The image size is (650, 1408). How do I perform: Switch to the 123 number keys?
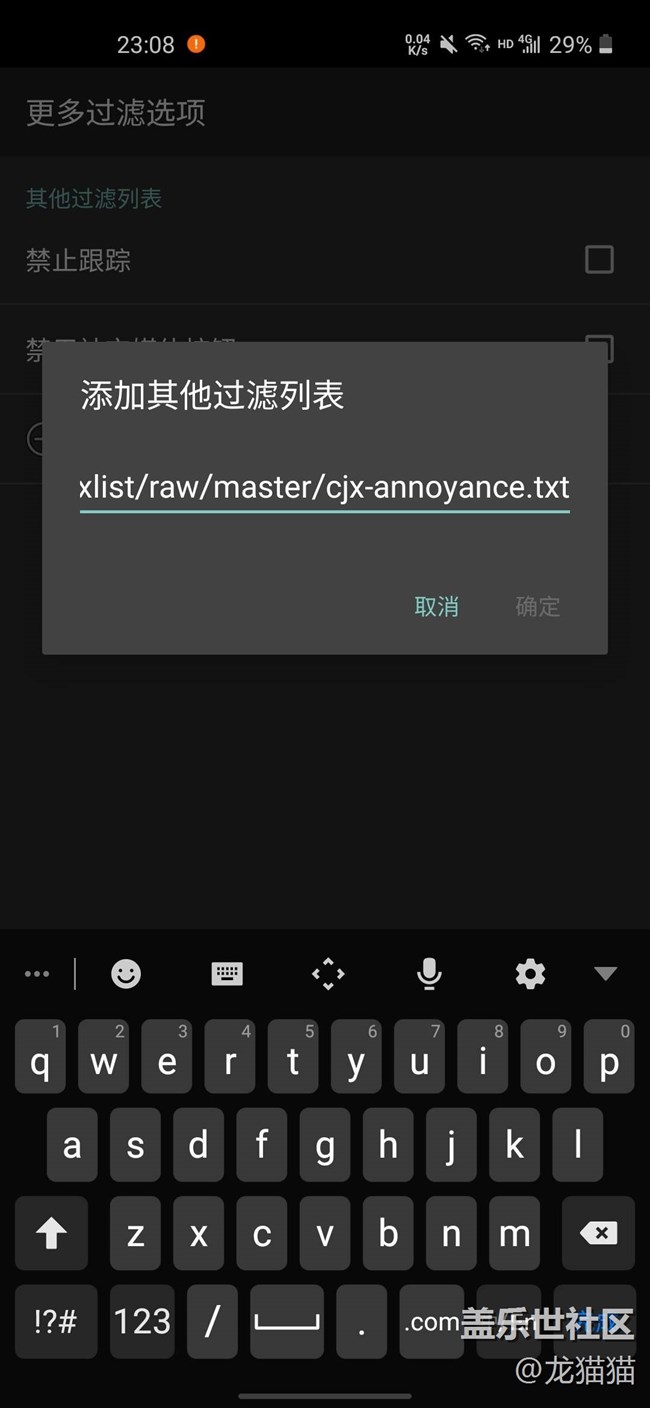pyautogui.click(x=142, y=1321)
